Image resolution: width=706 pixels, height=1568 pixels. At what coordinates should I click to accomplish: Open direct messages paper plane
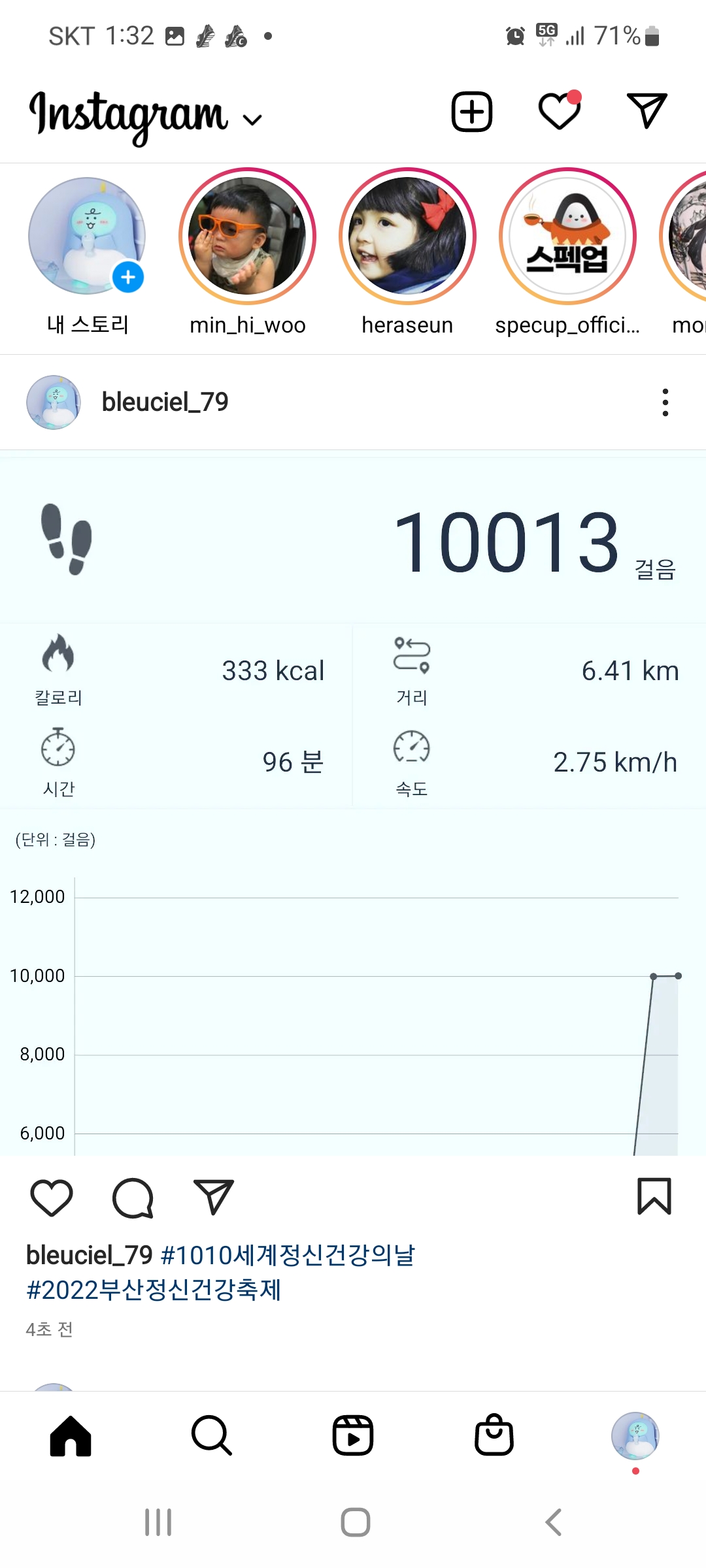[x=647, y=110]
